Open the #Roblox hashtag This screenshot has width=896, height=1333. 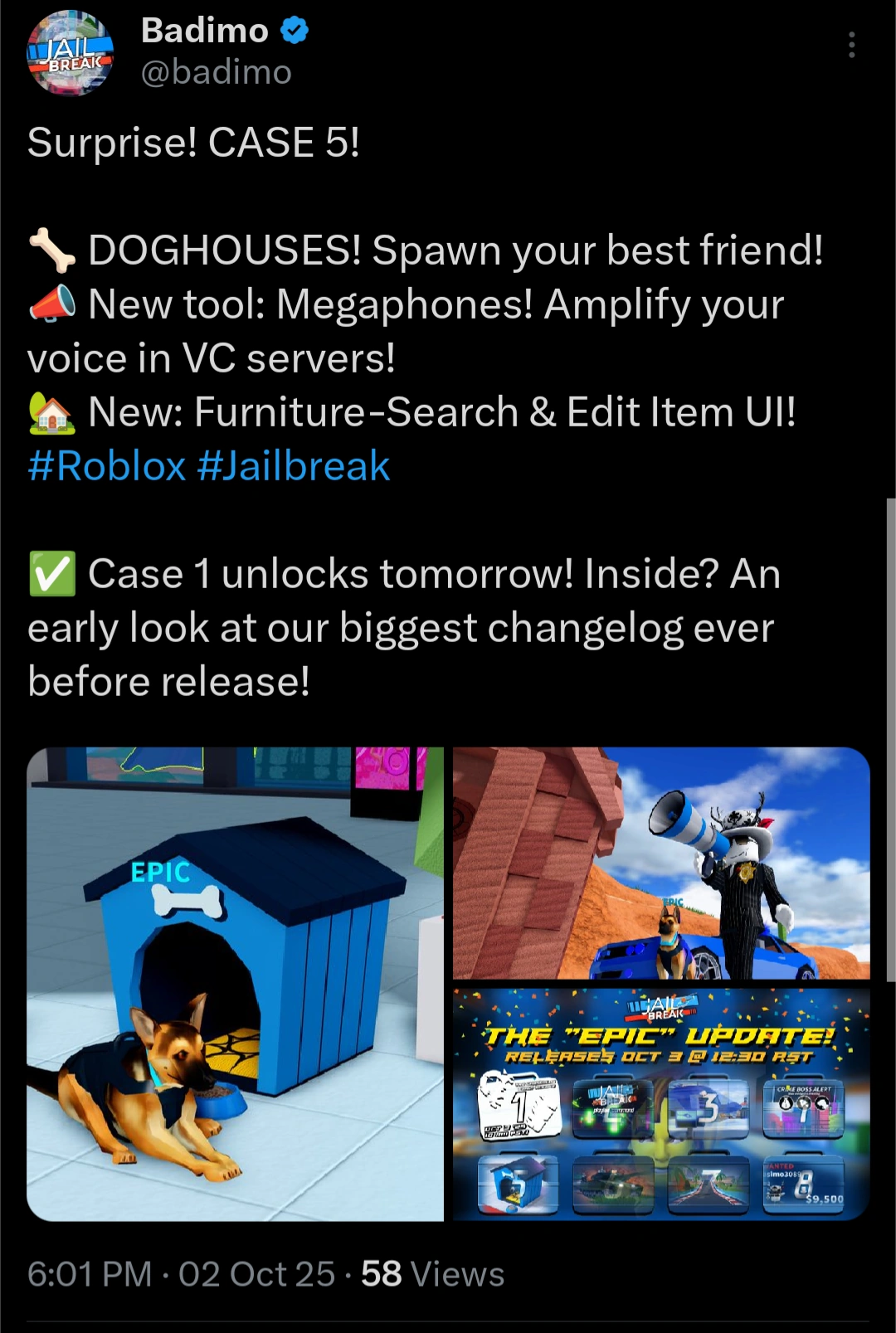(x=106, y=465)
